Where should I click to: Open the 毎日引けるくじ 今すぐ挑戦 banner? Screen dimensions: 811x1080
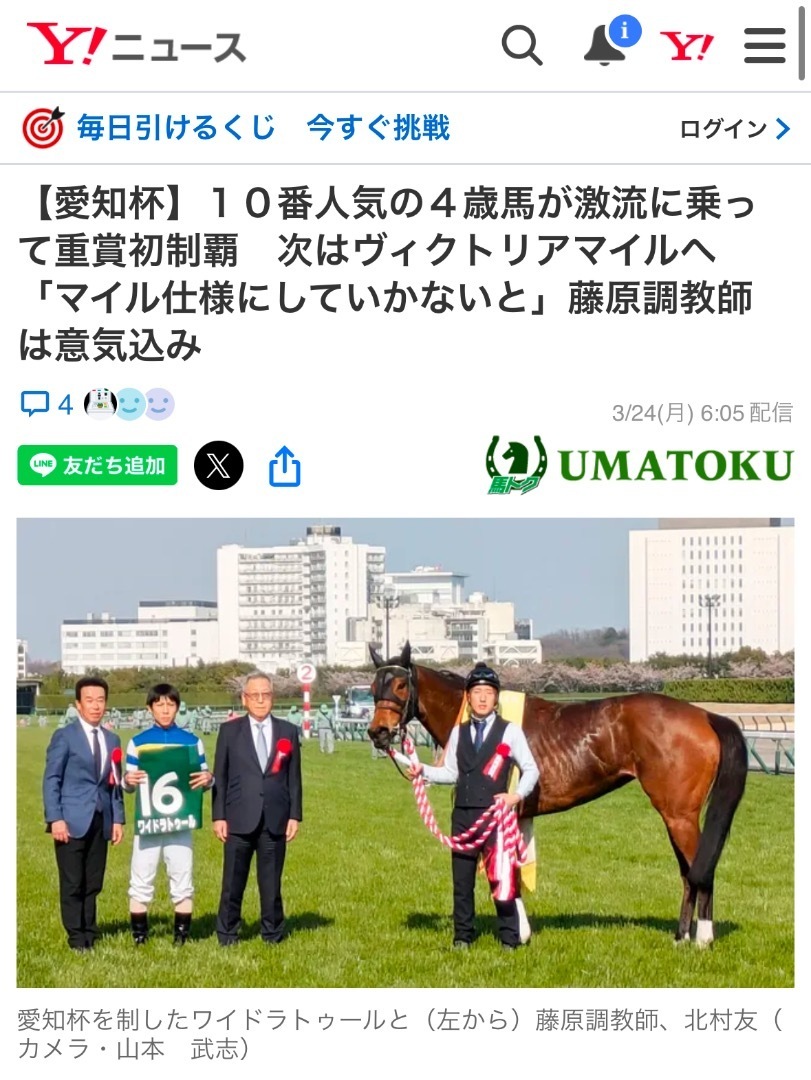click(236, 128)
